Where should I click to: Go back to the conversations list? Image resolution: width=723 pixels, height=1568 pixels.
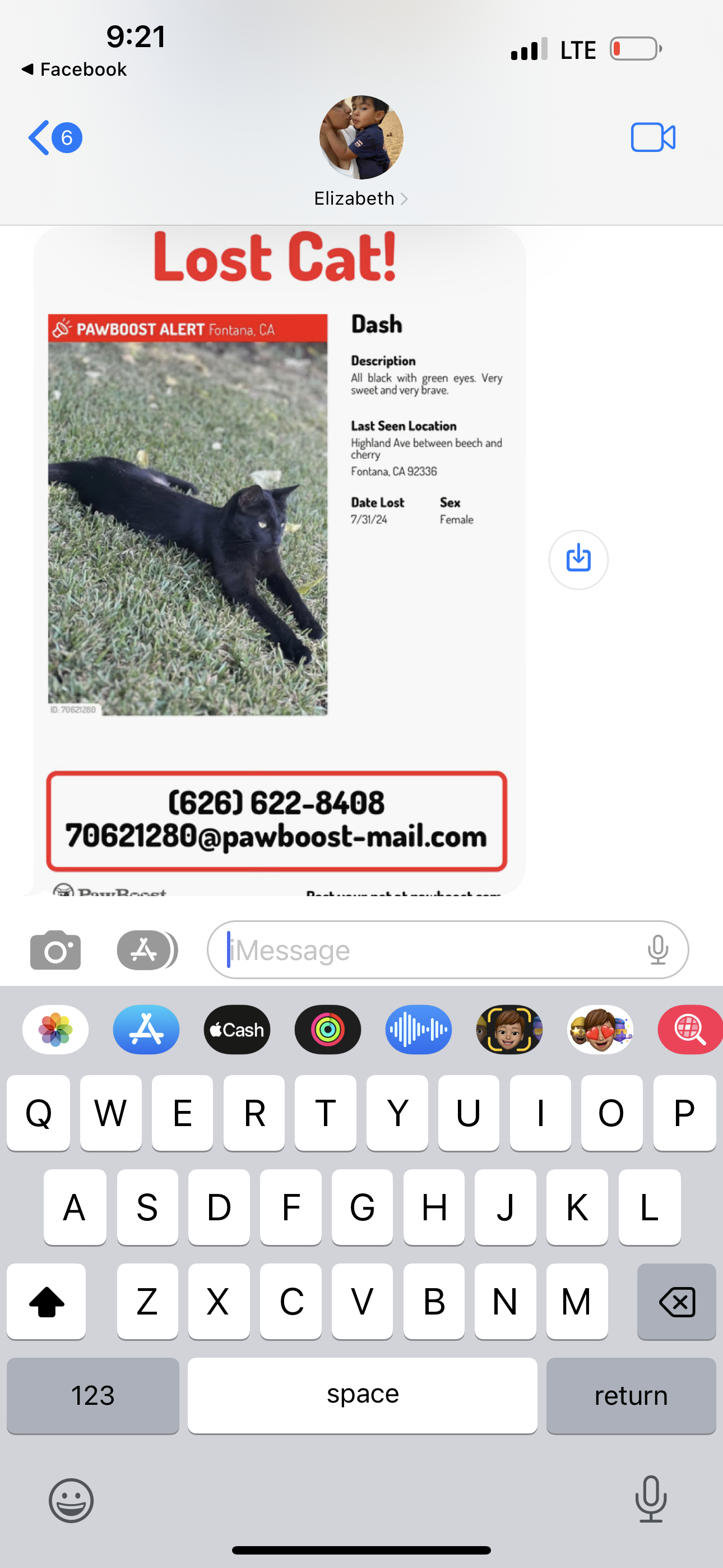click(55, 138)
